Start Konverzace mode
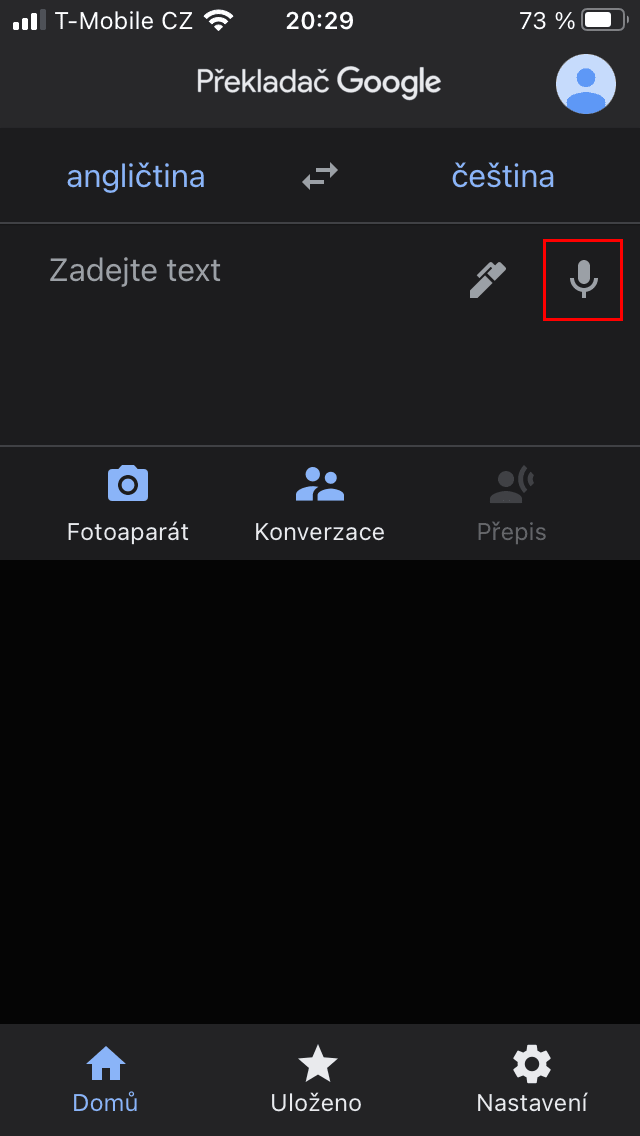The height and width of the screenshot is (1136, 640). [x=320, y=504]
